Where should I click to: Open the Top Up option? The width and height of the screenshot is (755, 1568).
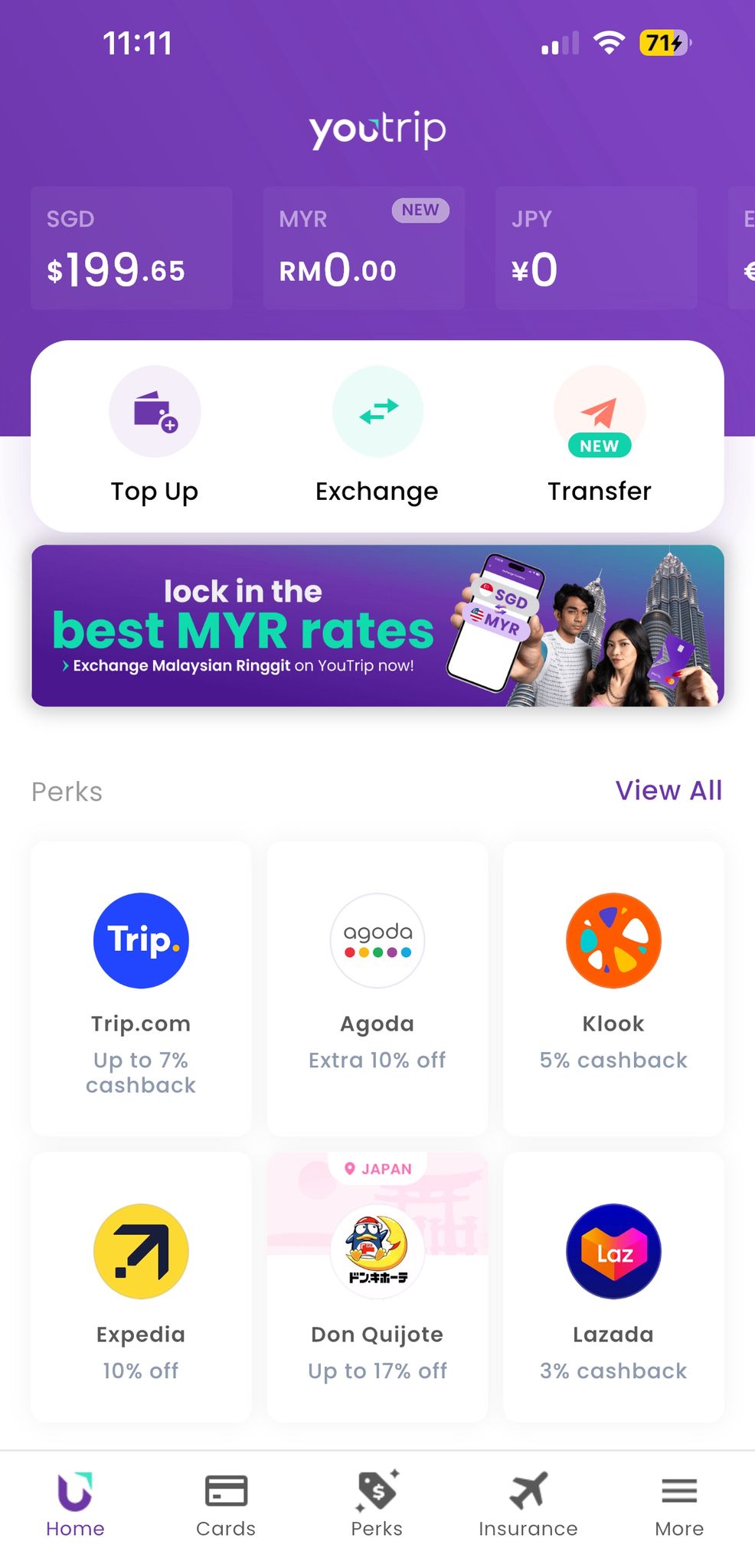pyautogui.click(x=155, y=436)
